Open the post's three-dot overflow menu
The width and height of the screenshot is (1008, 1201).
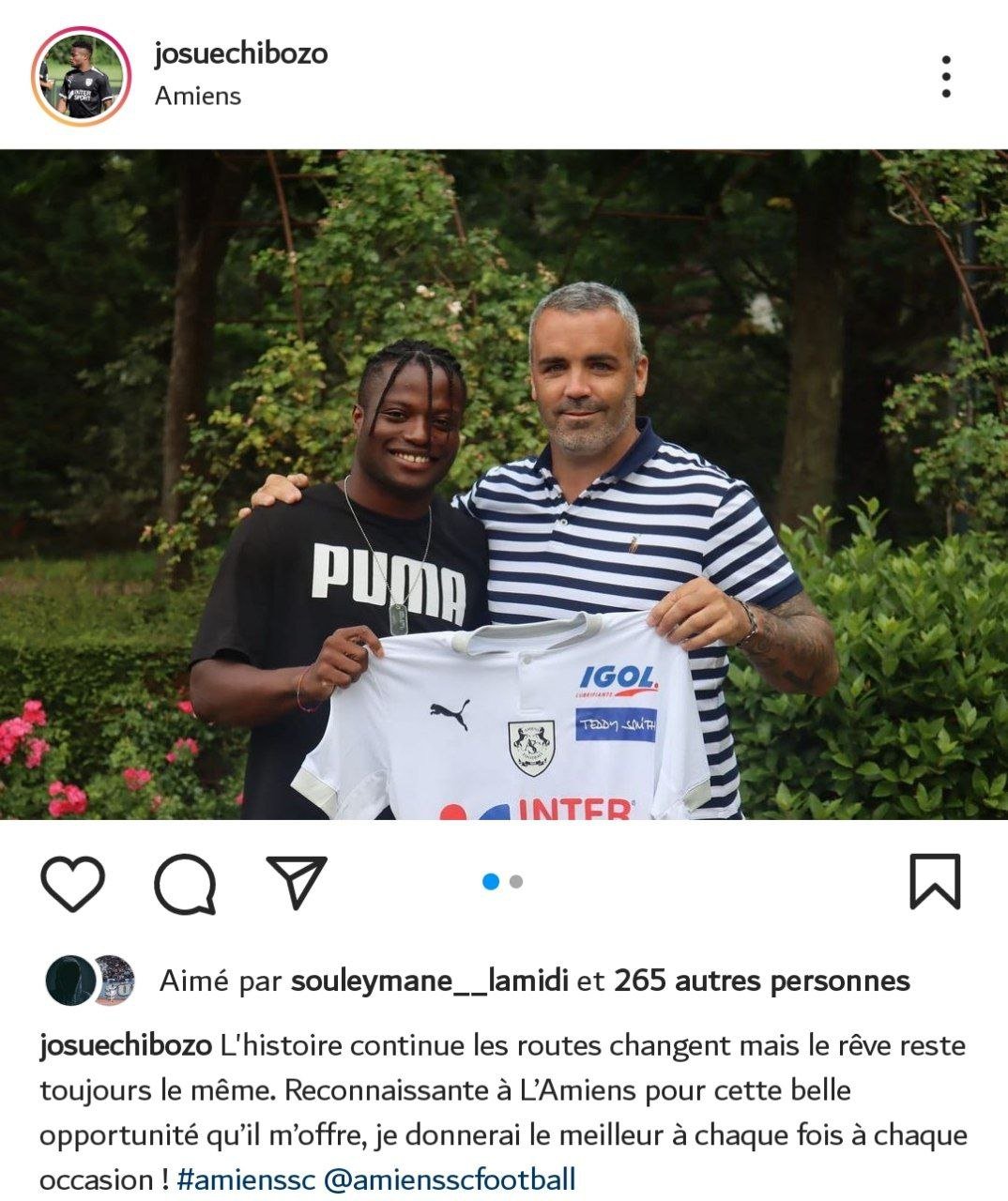(x=945, y=76)
